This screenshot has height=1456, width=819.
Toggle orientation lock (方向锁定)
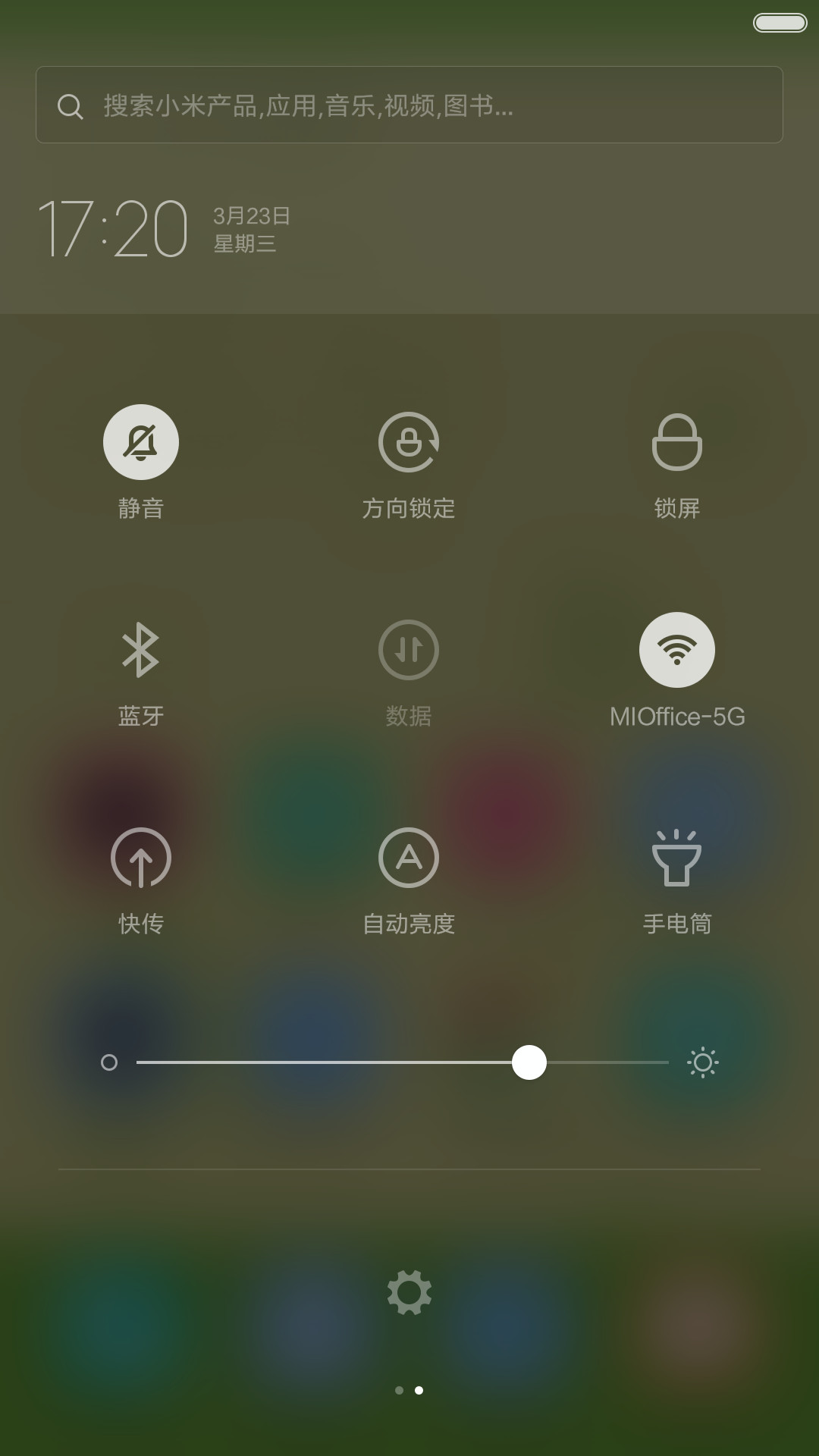(409, 442)
